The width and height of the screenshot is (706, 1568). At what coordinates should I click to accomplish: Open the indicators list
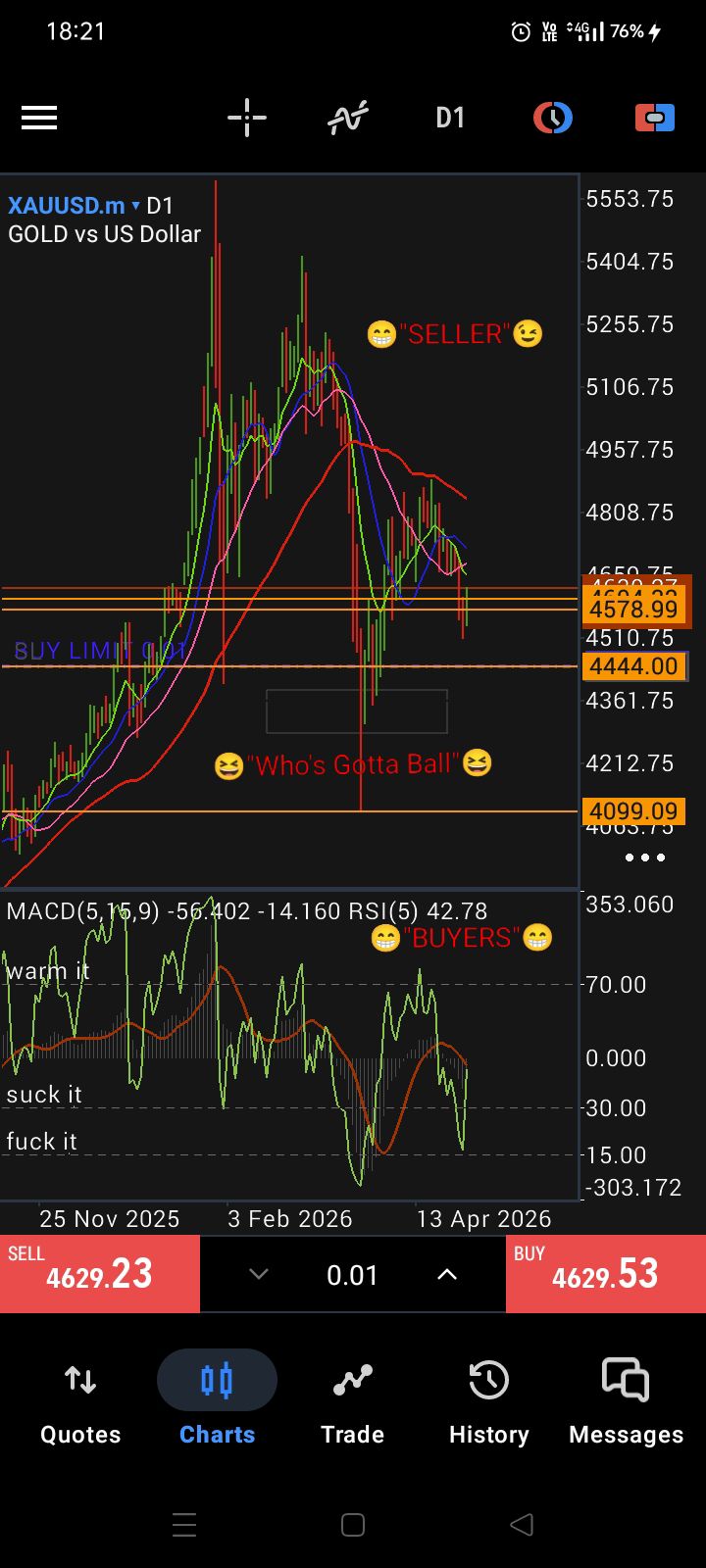click(348, 119)
